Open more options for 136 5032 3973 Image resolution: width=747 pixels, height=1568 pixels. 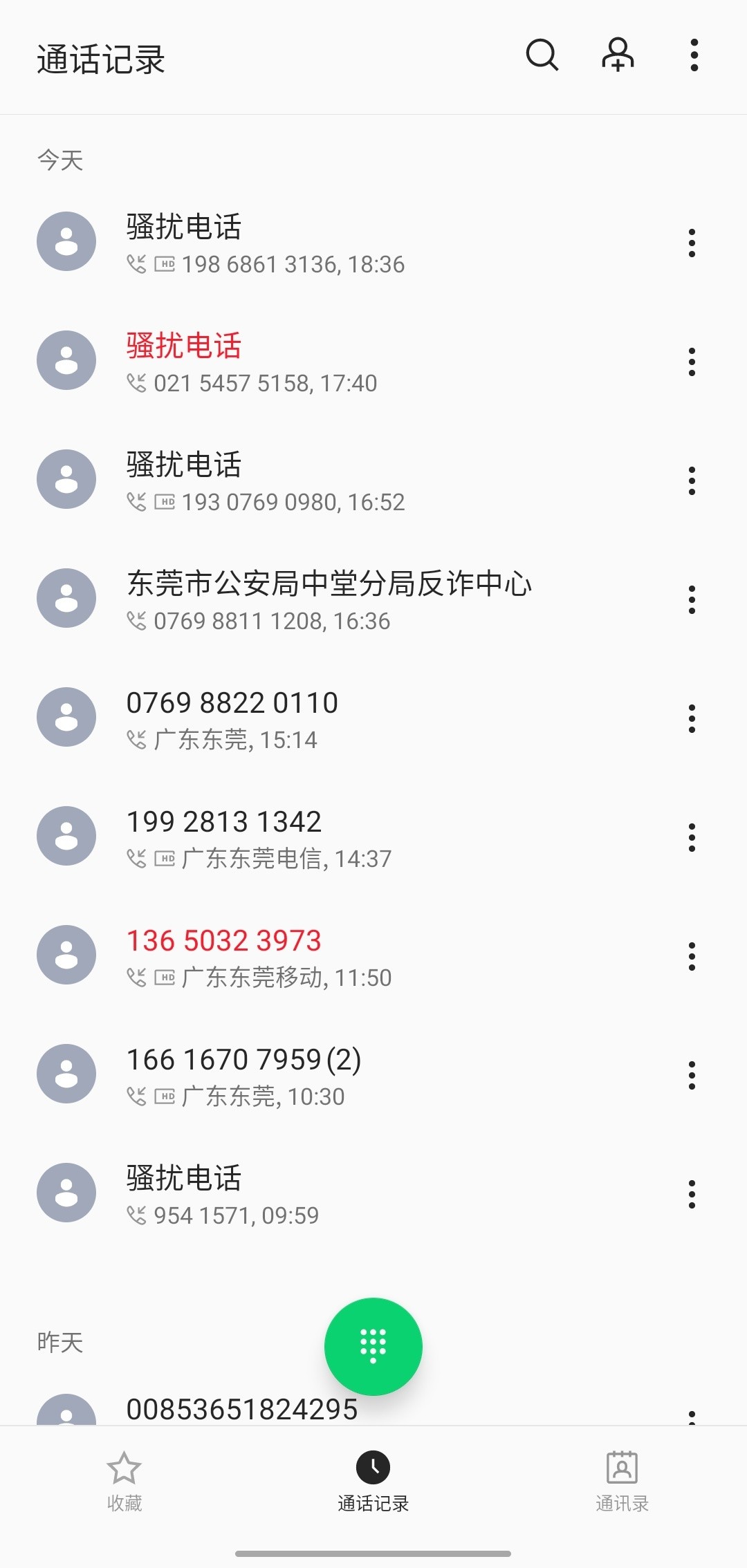tap(692, 956)
